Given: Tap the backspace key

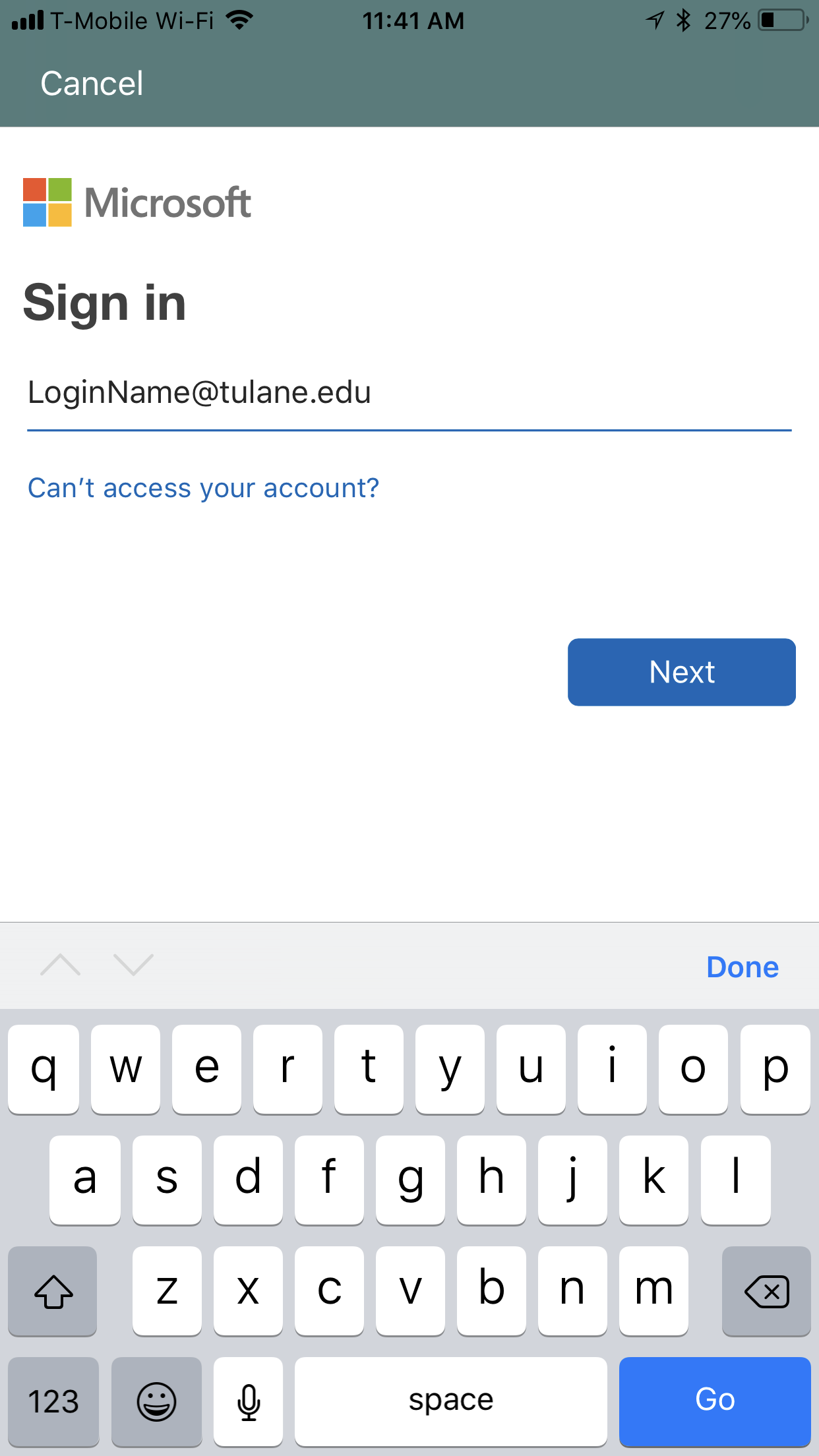Looking at the screenshot, I should coord(766,1290).
